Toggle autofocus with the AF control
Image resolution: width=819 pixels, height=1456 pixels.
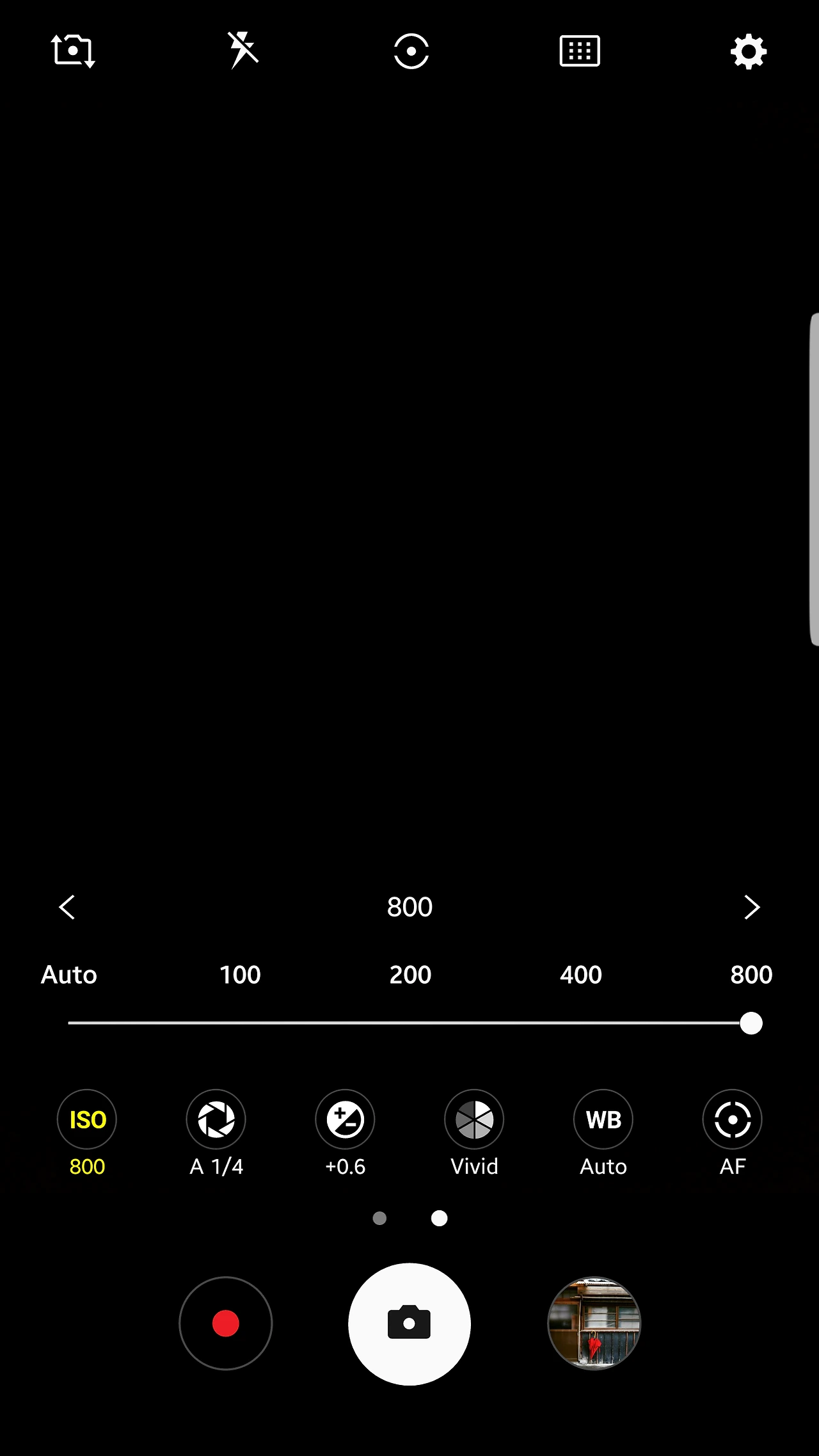tap(732, 1119)
